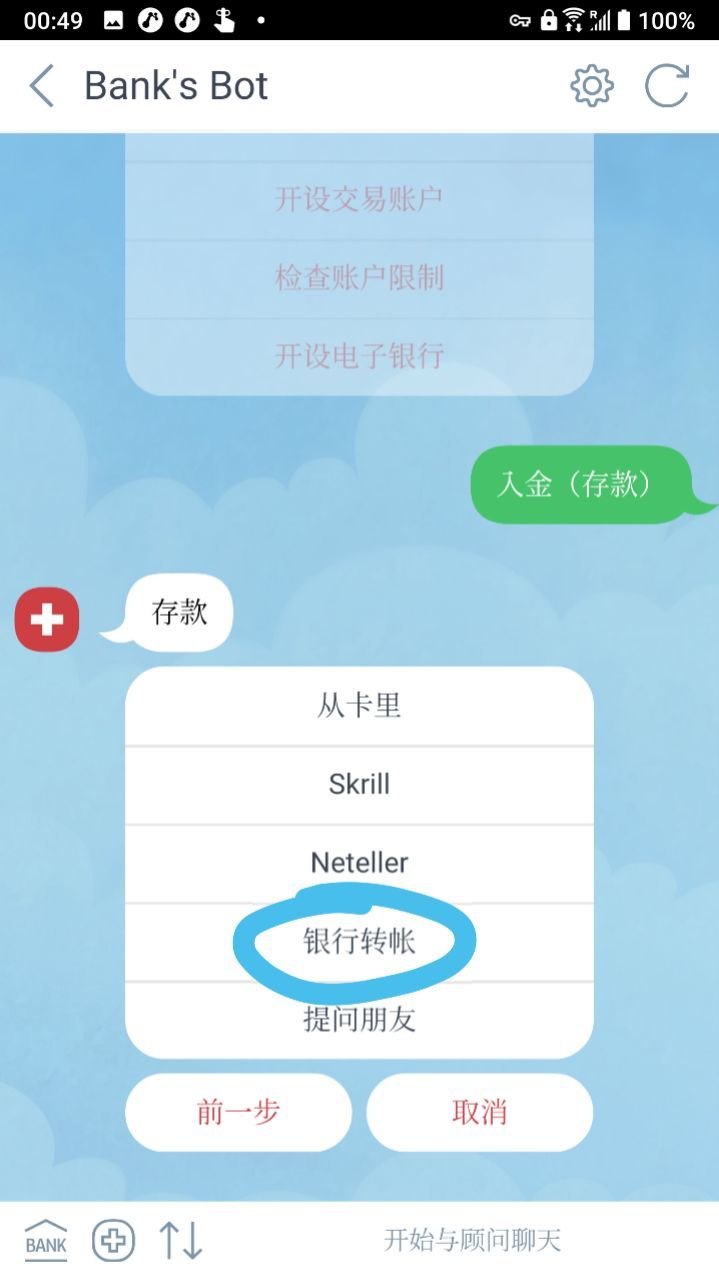Viewport: 719px width, 1280px height.
Task: Select 检查账户限制 in faded menu
Action: click(359, 278)
